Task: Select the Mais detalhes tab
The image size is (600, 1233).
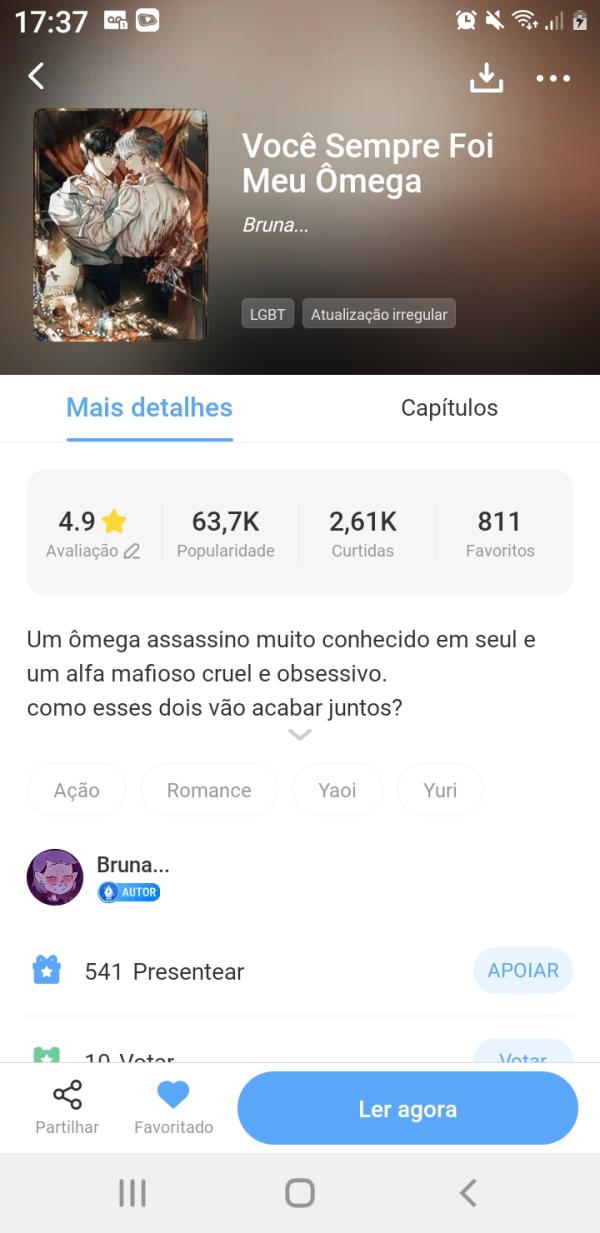Action: coord(149,408)
